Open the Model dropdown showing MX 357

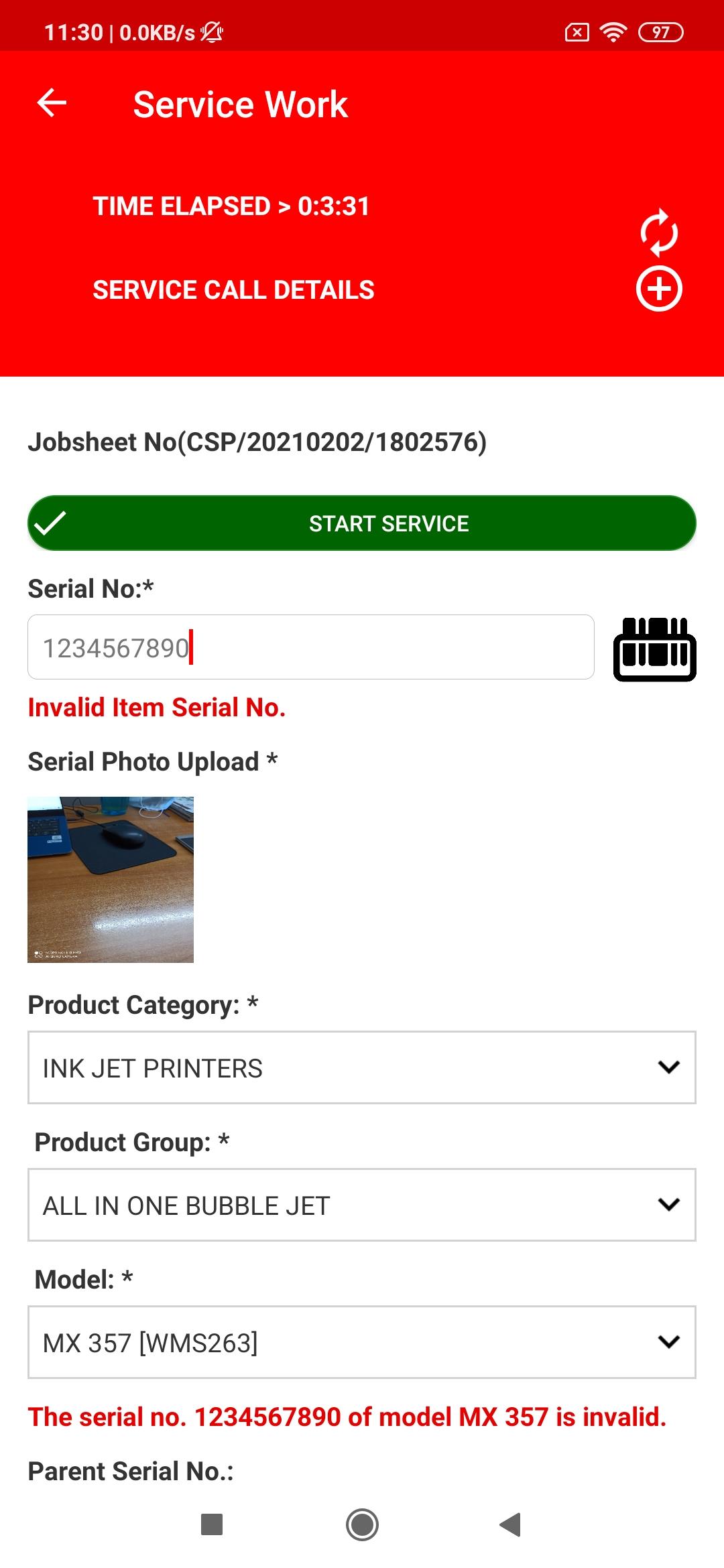(x=362, y=1342)
